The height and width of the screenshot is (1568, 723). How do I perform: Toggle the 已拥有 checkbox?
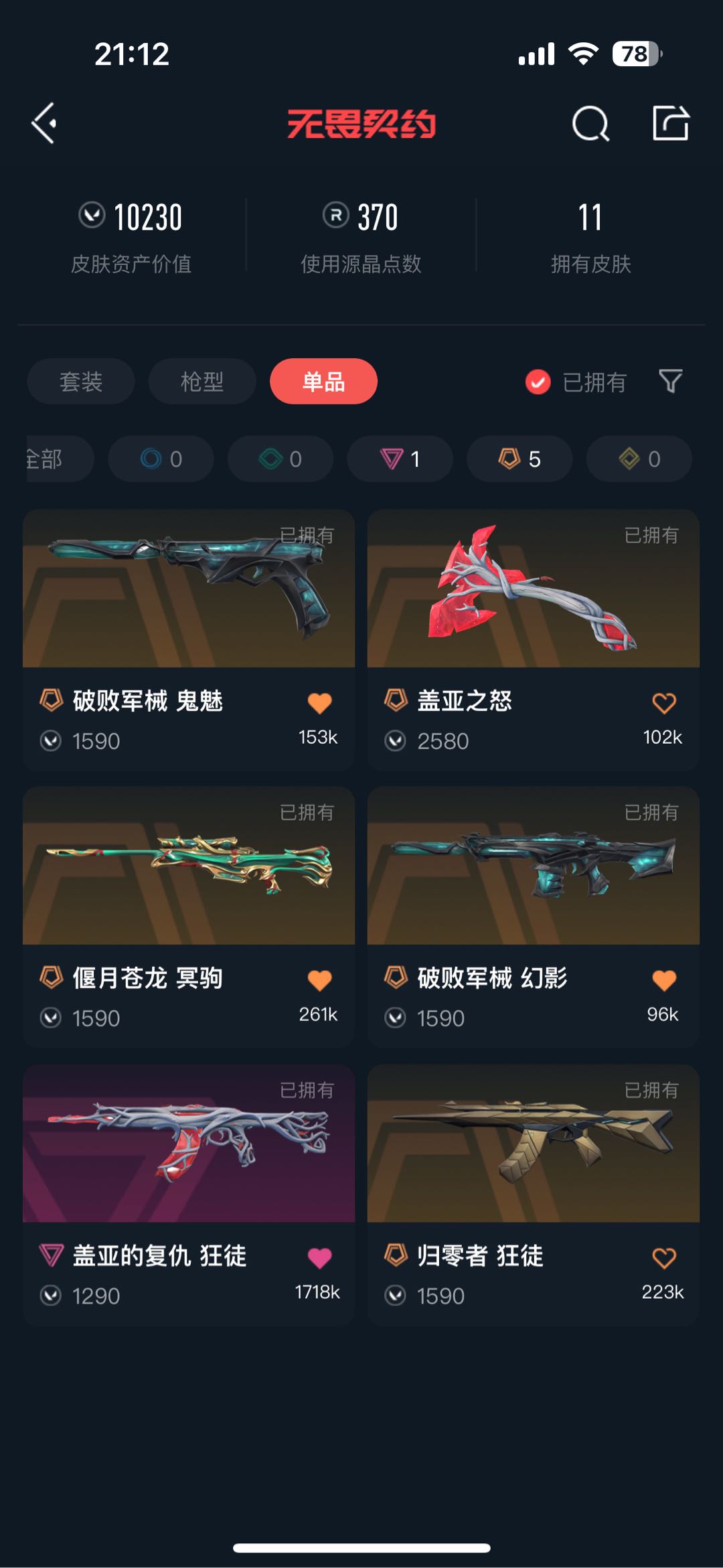[x=538, y=382]
